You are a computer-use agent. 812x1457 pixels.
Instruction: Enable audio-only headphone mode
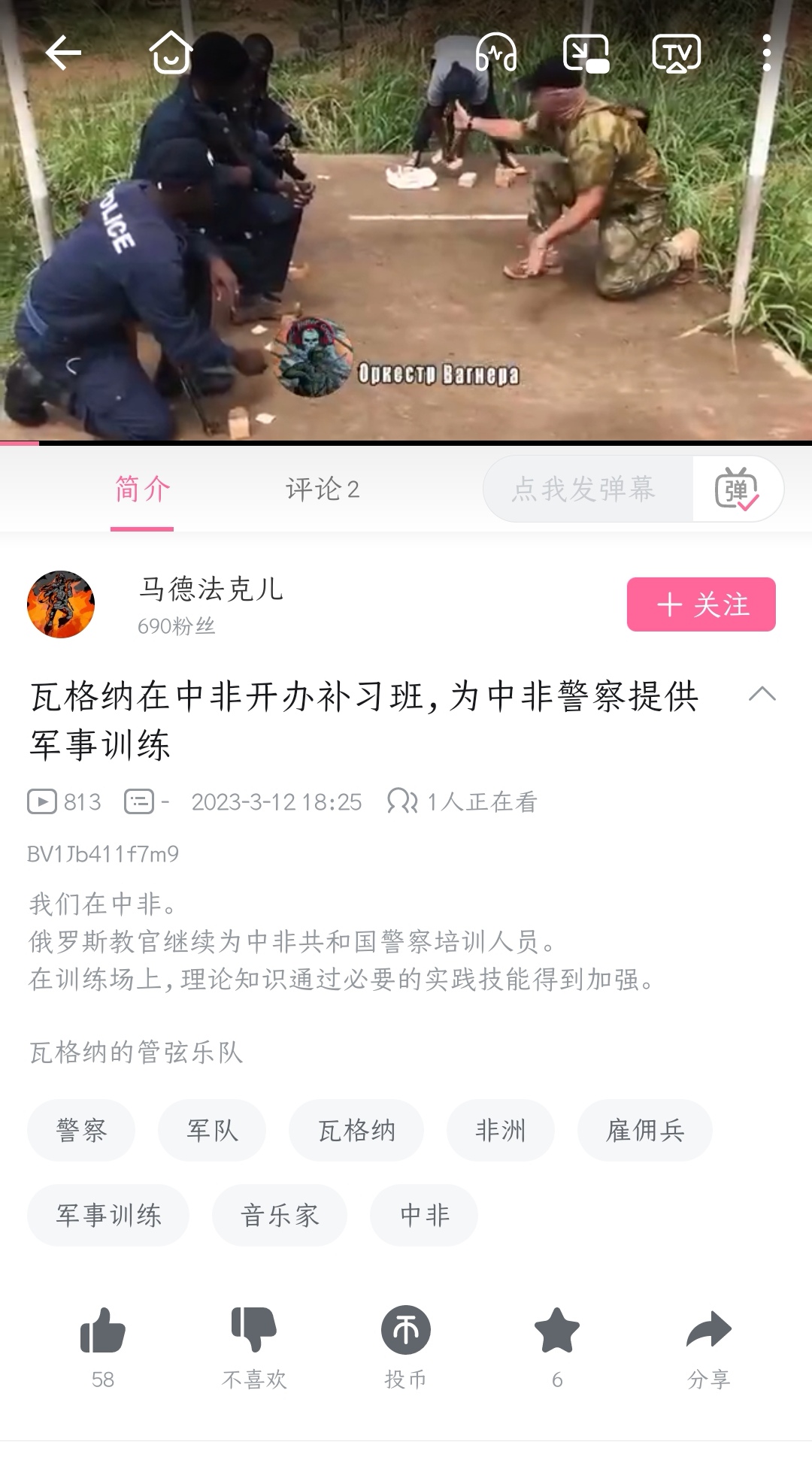(x=496, y=53)
